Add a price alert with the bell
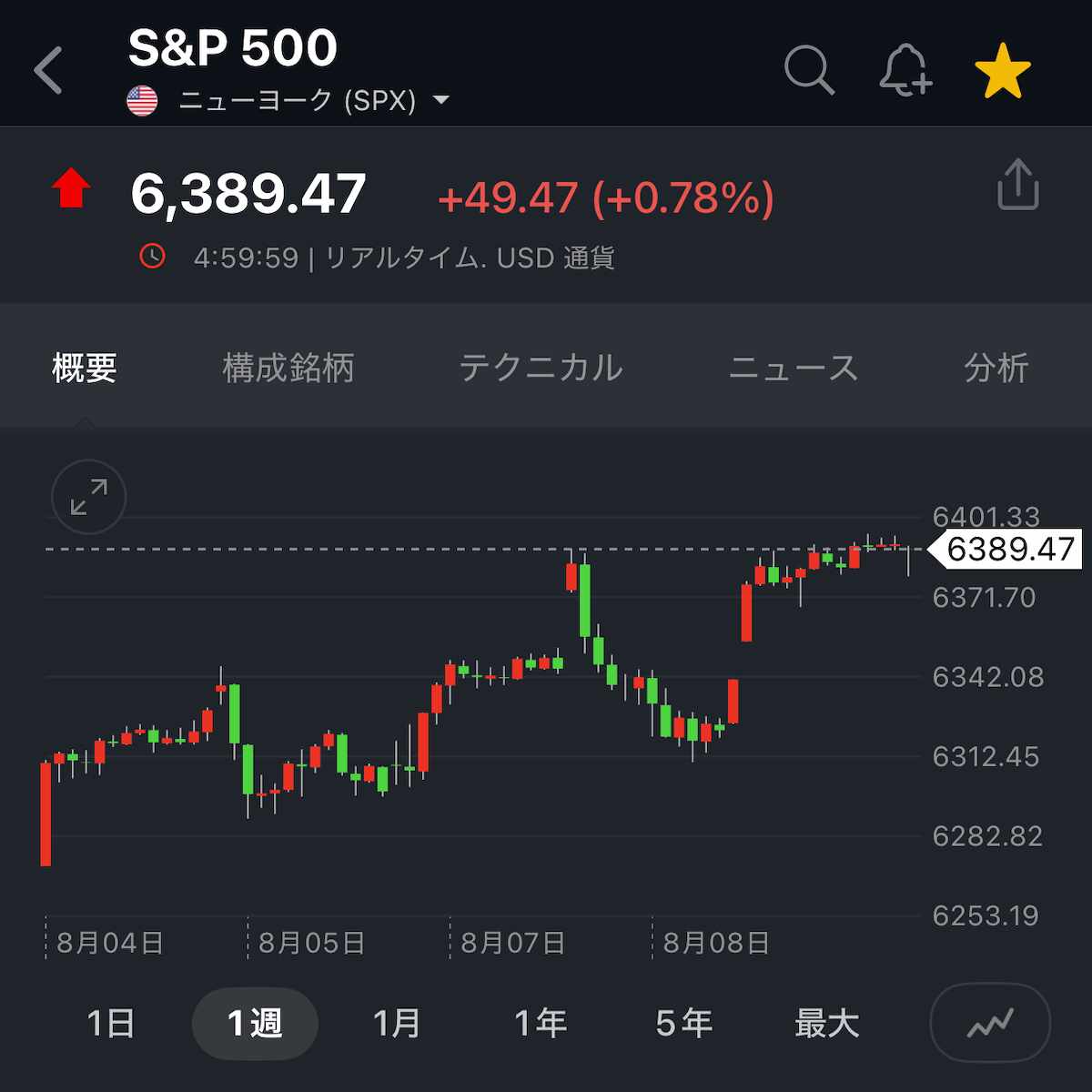Screen dimensions: 1092x1092 click(x=905, y=71)
